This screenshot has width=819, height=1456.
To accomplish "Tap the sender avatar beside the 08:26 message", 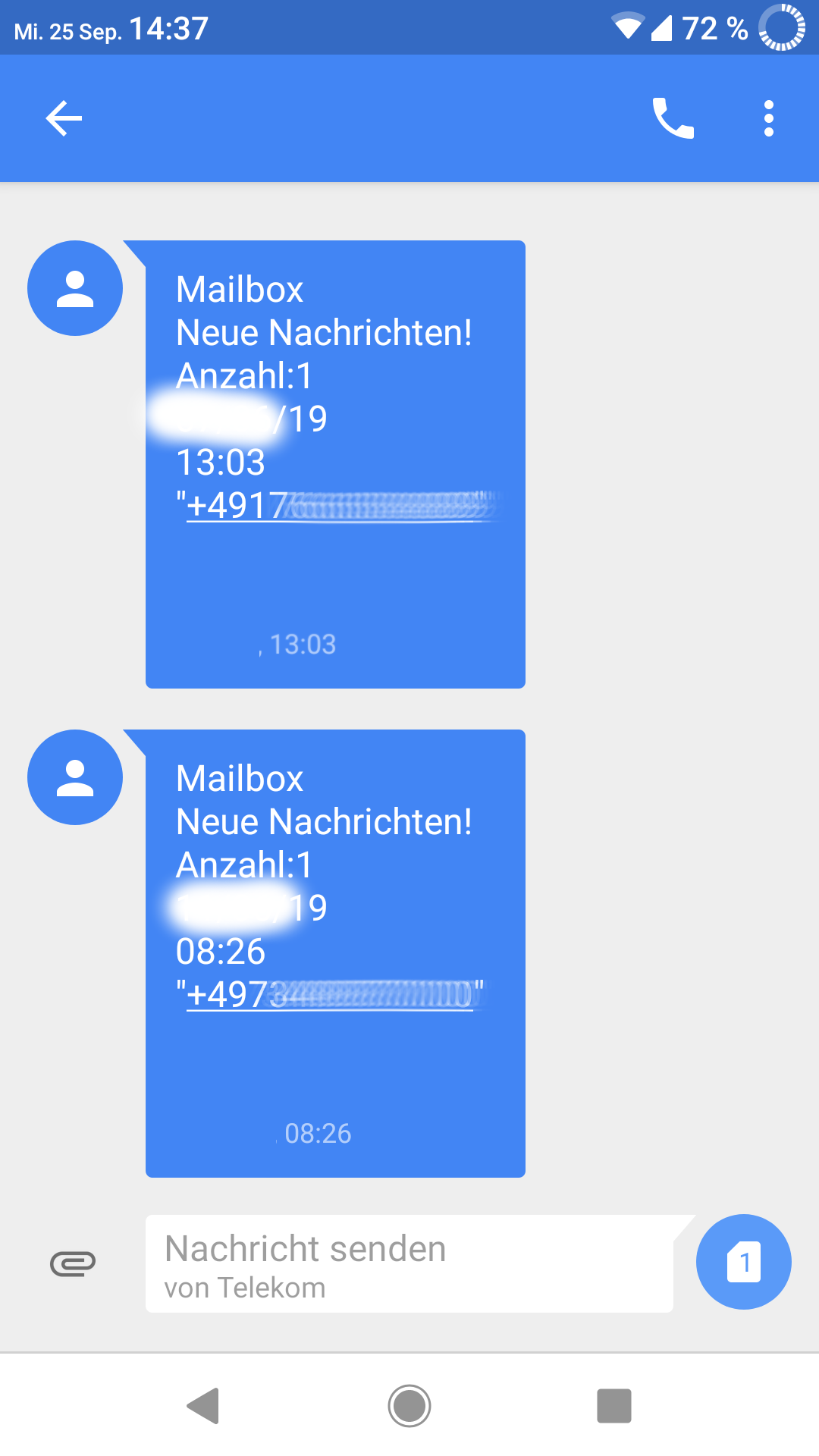I will (x=75, y=777).
